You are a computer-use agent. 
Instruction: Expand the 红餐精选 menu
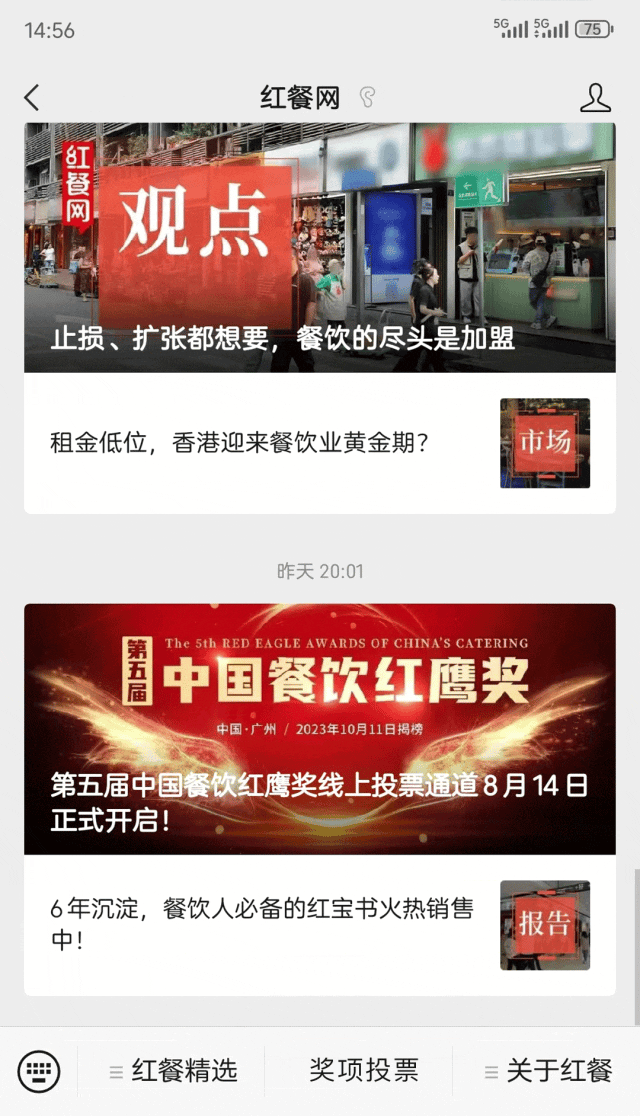coord(173,1071)
